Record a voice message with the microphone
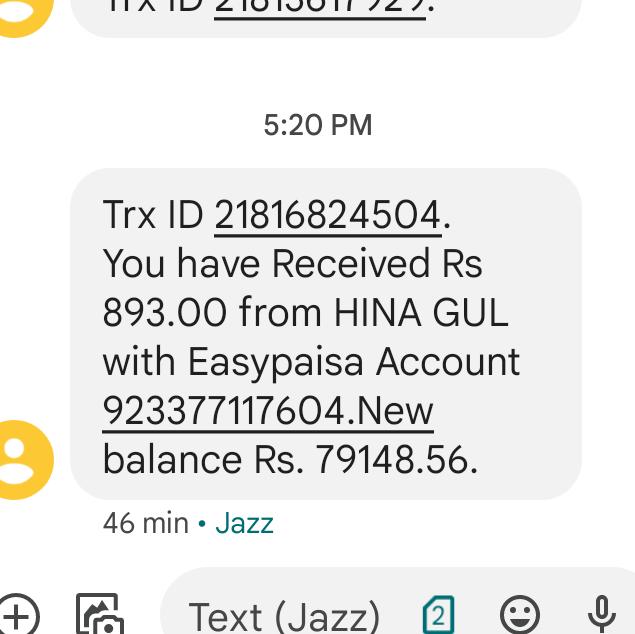 point(601,614)
